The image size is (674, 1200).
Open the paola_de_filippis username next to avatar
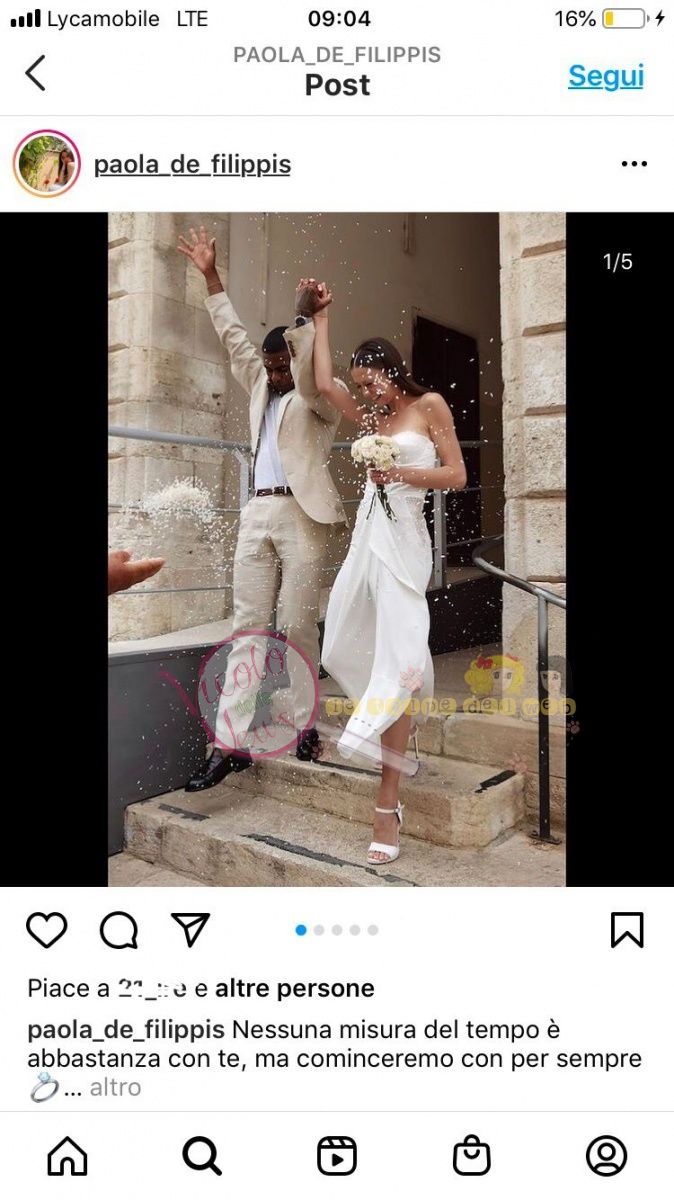192,164
